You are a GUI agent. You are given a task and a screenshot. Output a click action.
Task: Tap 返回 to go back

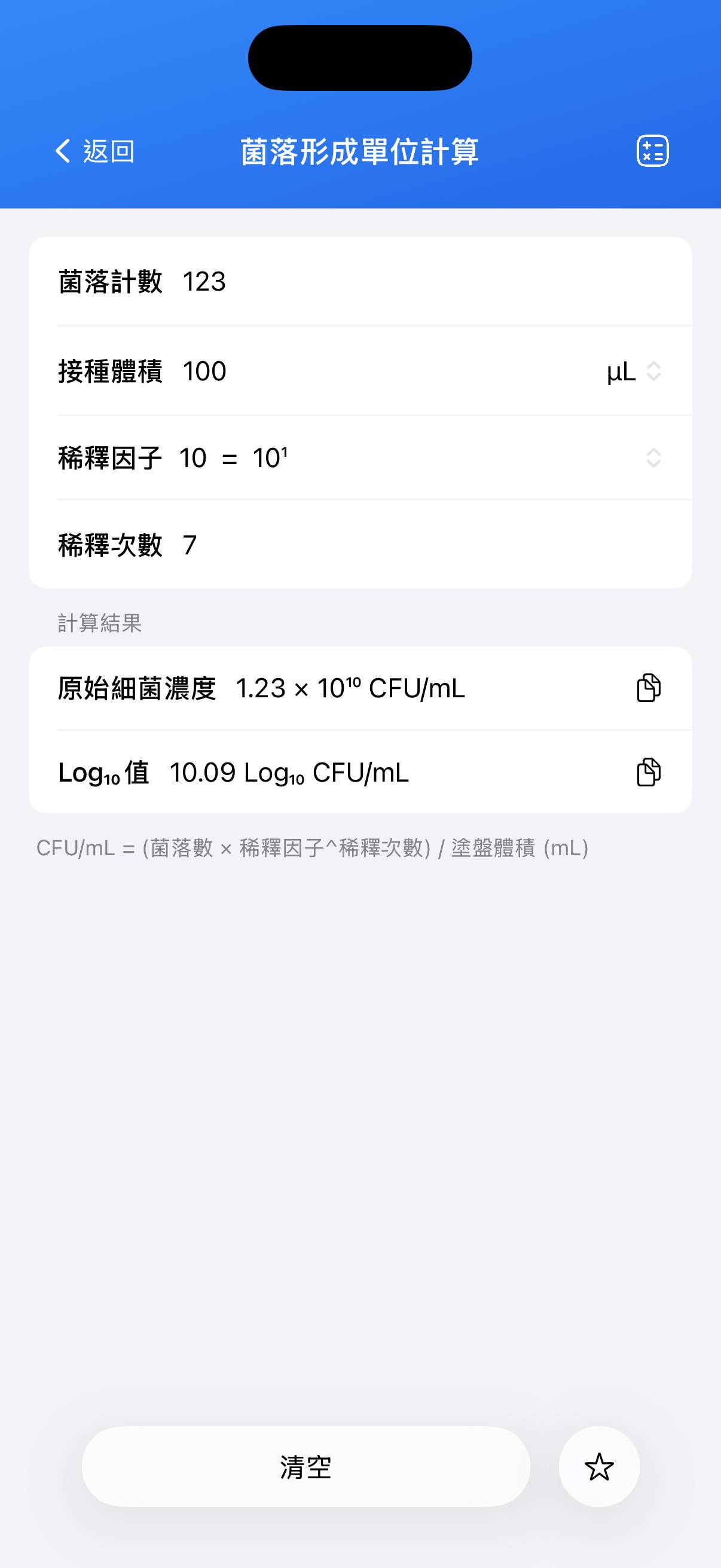click(109, 151)
